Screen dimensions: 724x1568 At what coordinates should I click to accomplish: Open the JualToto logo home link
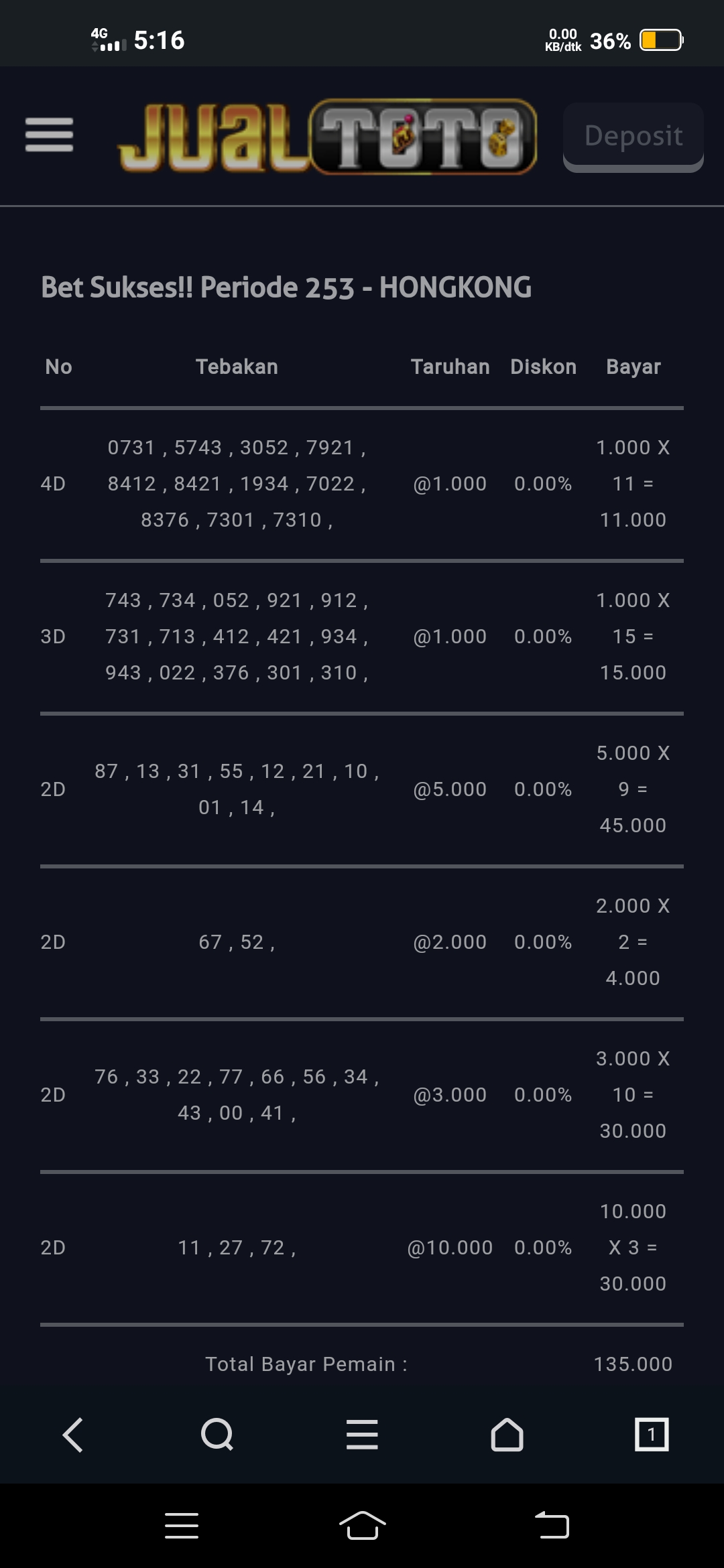click(326, 137)
